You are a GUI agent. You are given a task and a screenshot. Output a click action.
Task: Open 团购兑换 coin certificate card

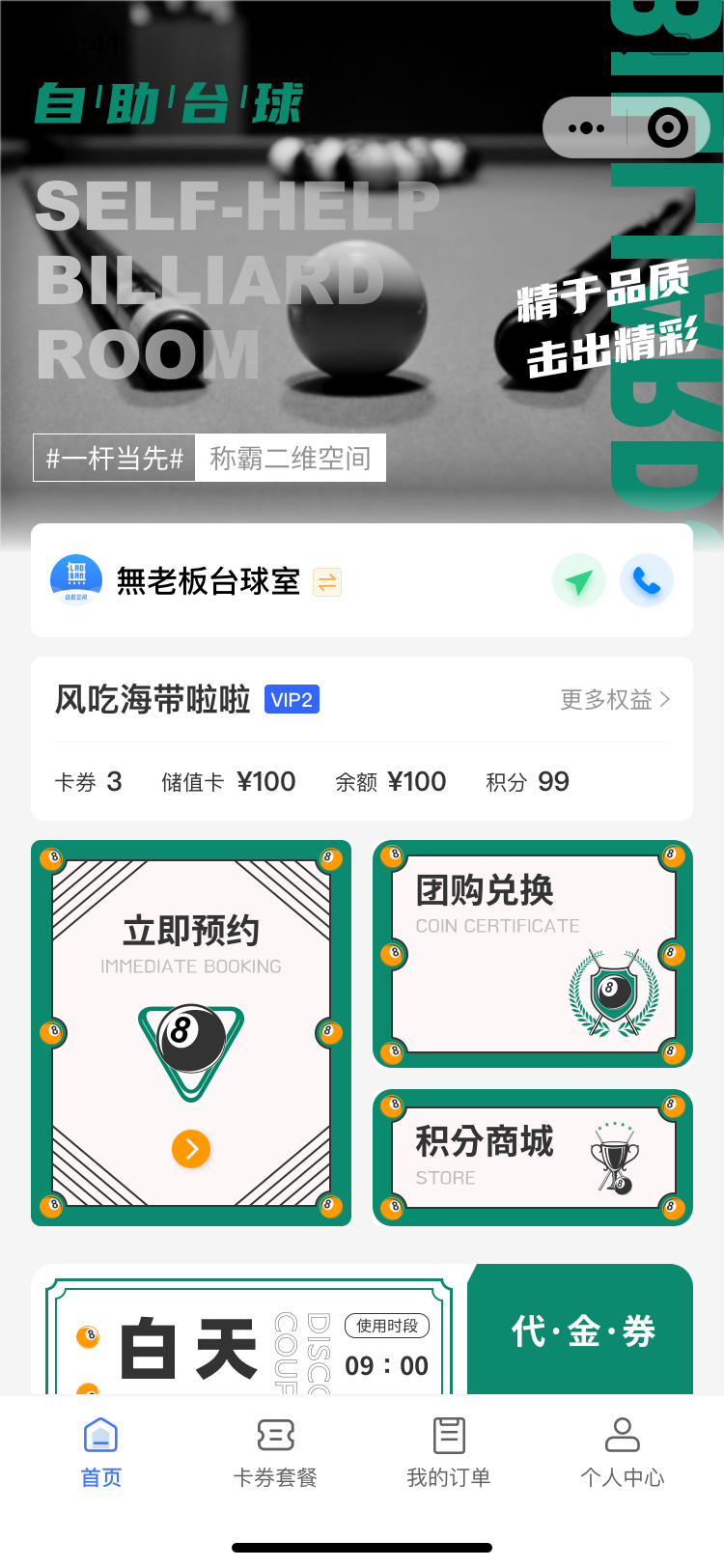533,954
